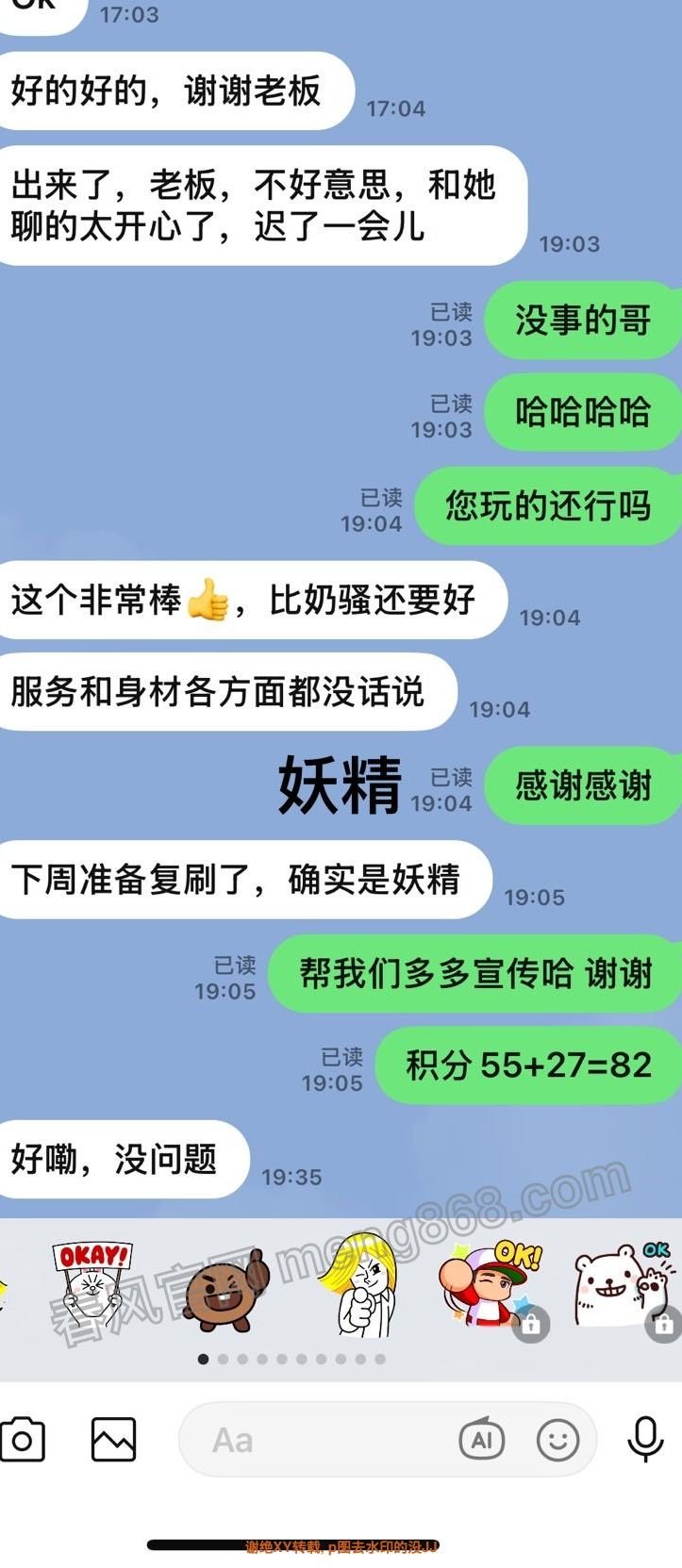The width and height of the screenshot is (682, 1568).
Task: Open the photo gallery picker
Action: [113, 1440]
